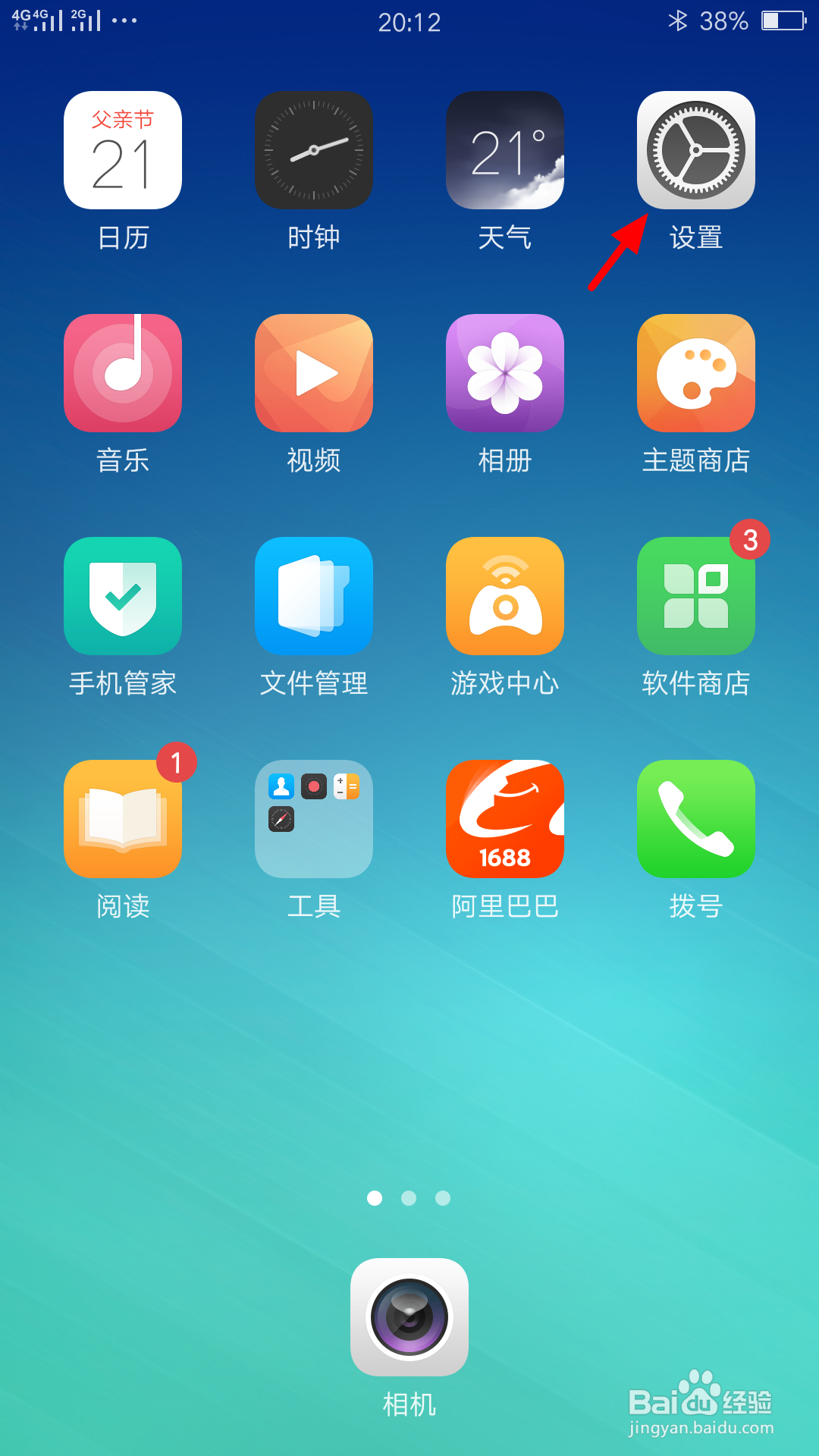Screen dimensions: 819x1456
Task: Open the 时钟 clock app
Action: 314,149
